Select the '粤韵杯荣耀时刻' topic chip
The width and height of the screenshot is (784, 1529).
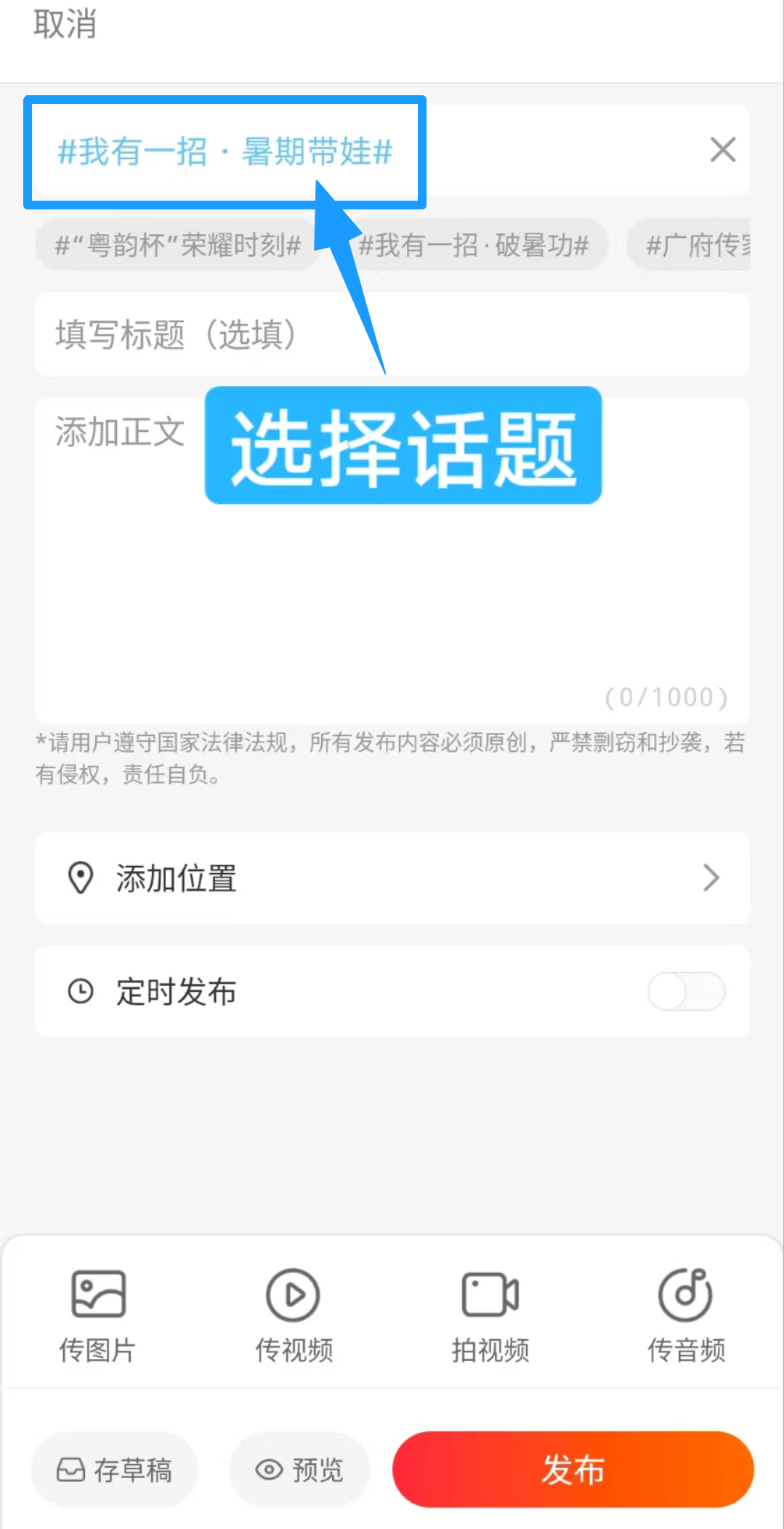pos(178,245)
